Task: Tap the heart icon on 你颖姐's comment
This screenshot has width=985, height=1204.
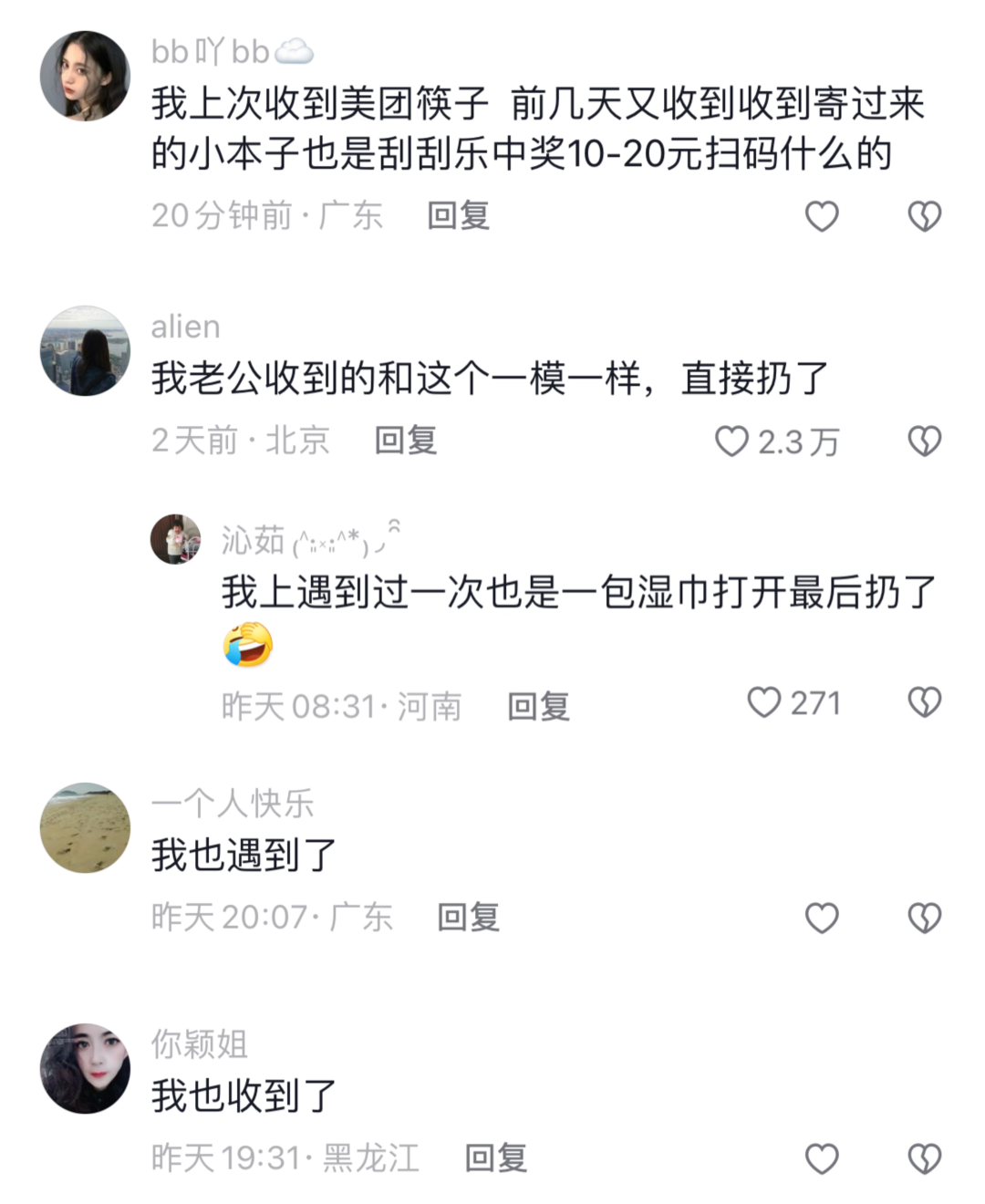Action: 820,1158
